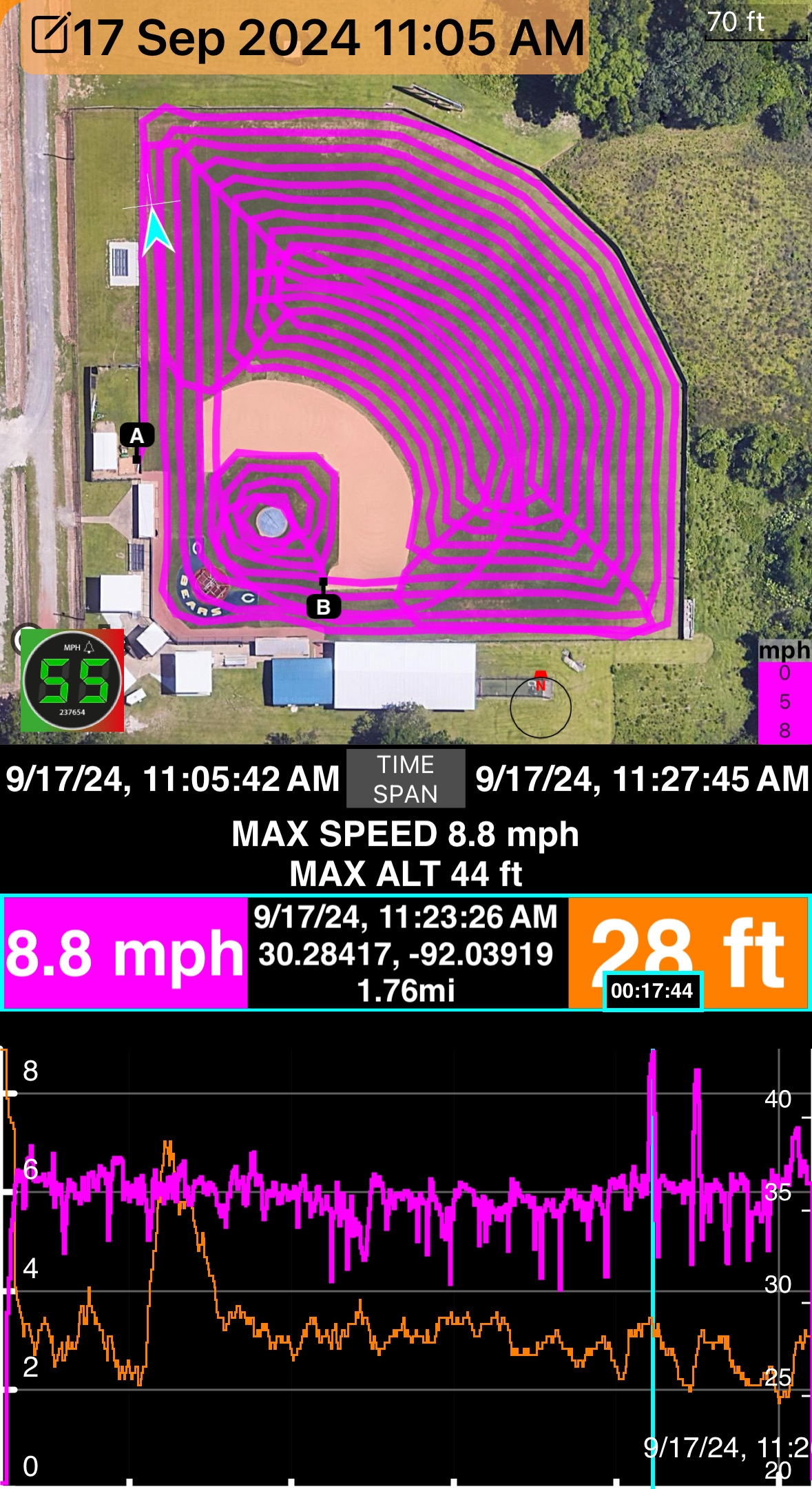The image size is (812, 1489).
Task: Tap the mph speed color legend
Action: pos(784,692)
